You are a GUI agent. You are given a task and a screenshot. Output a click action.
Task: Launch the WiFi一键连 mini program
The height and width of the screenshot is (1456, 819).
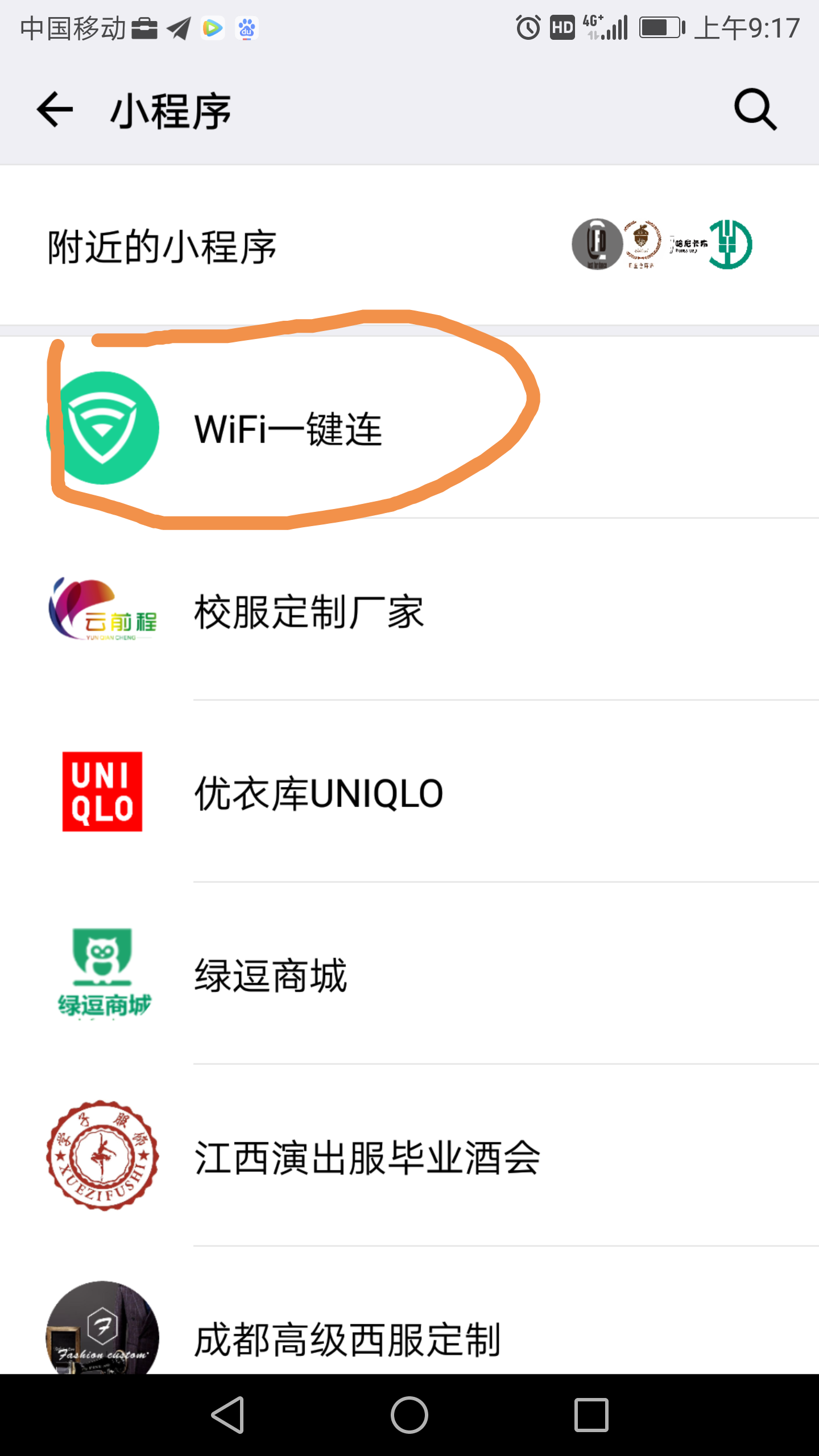pos(288,428)
